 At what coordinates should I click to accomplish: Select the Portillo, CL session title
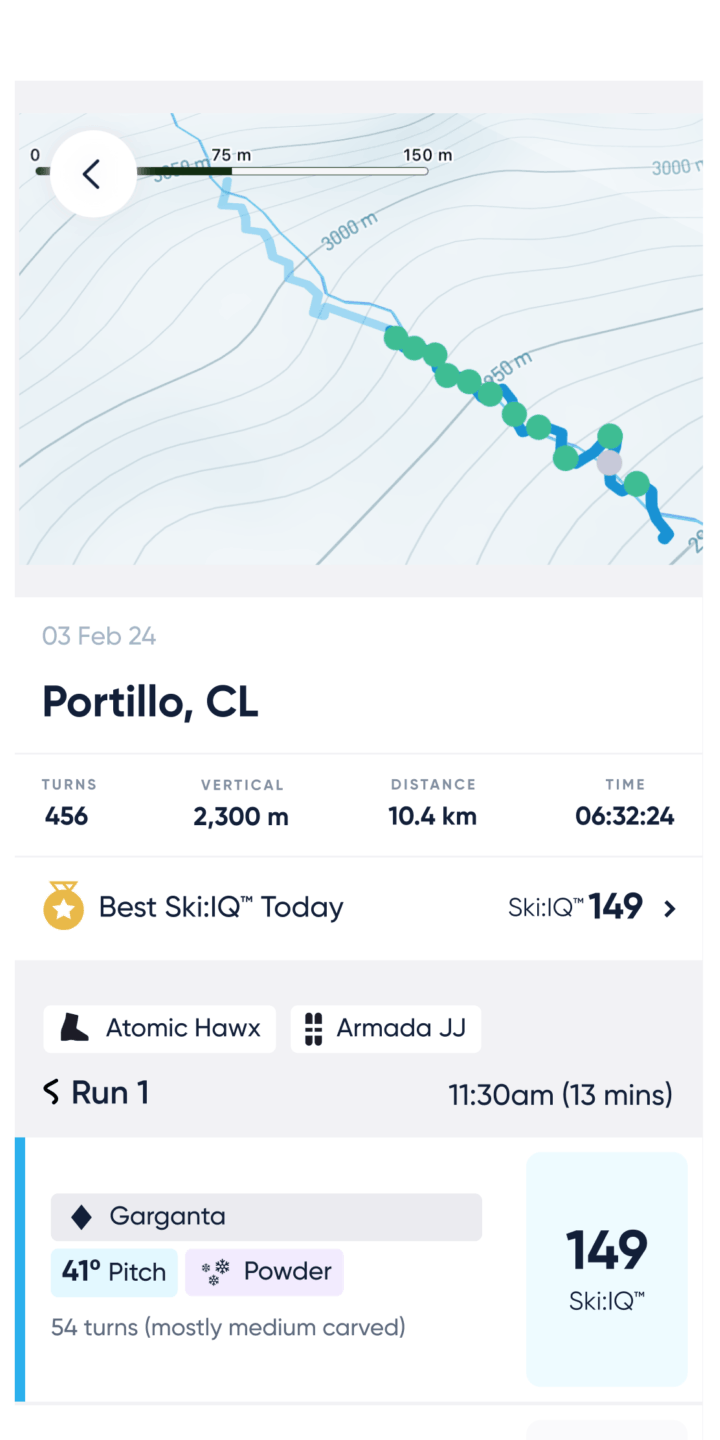coord(149,701)
